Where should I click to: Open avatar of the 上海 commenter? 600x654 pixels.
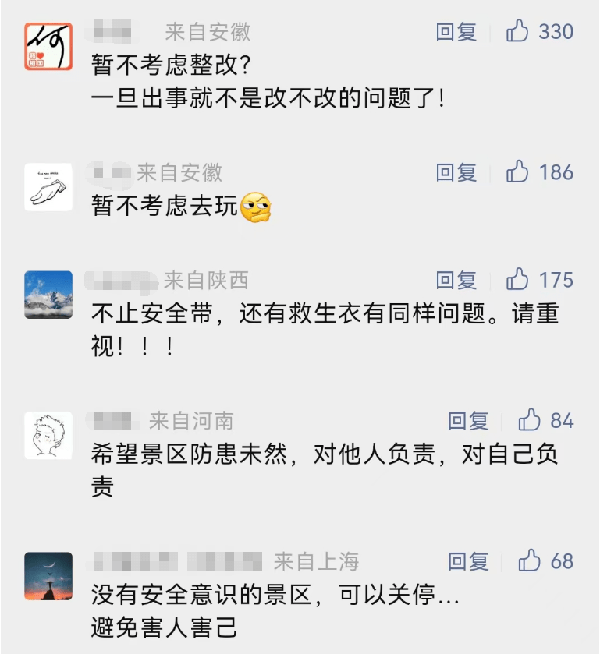point(48,576)
